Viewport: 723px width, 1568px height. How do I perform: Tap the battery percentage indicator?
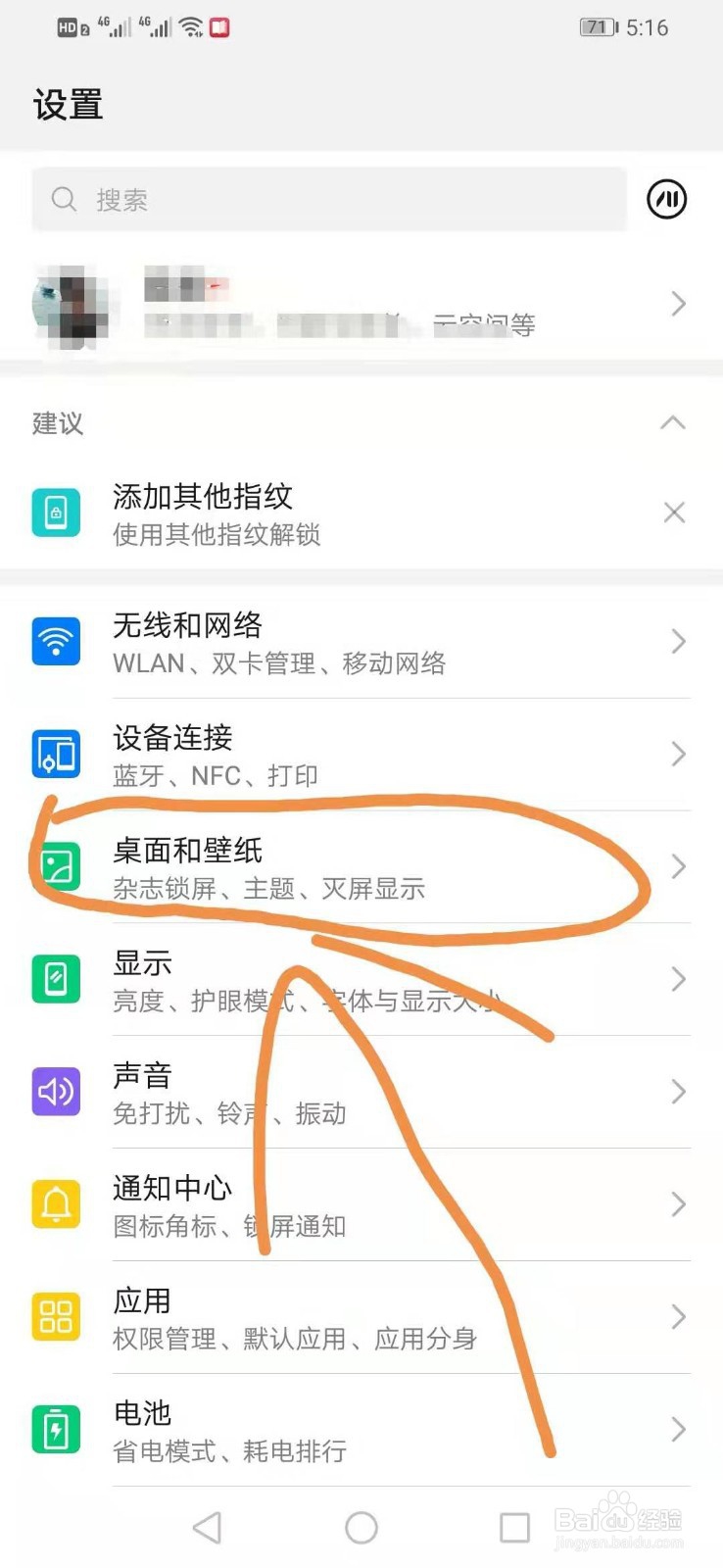[597, 27]
